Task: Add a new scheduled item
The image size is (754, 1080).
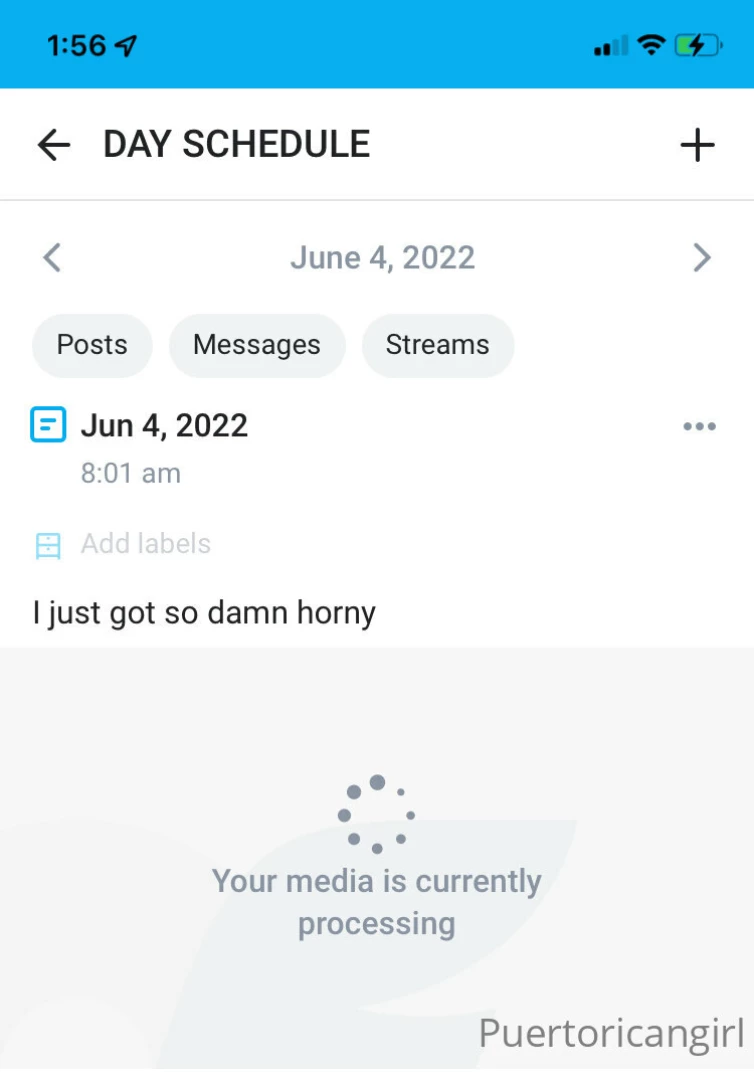Action: point(697,146)
